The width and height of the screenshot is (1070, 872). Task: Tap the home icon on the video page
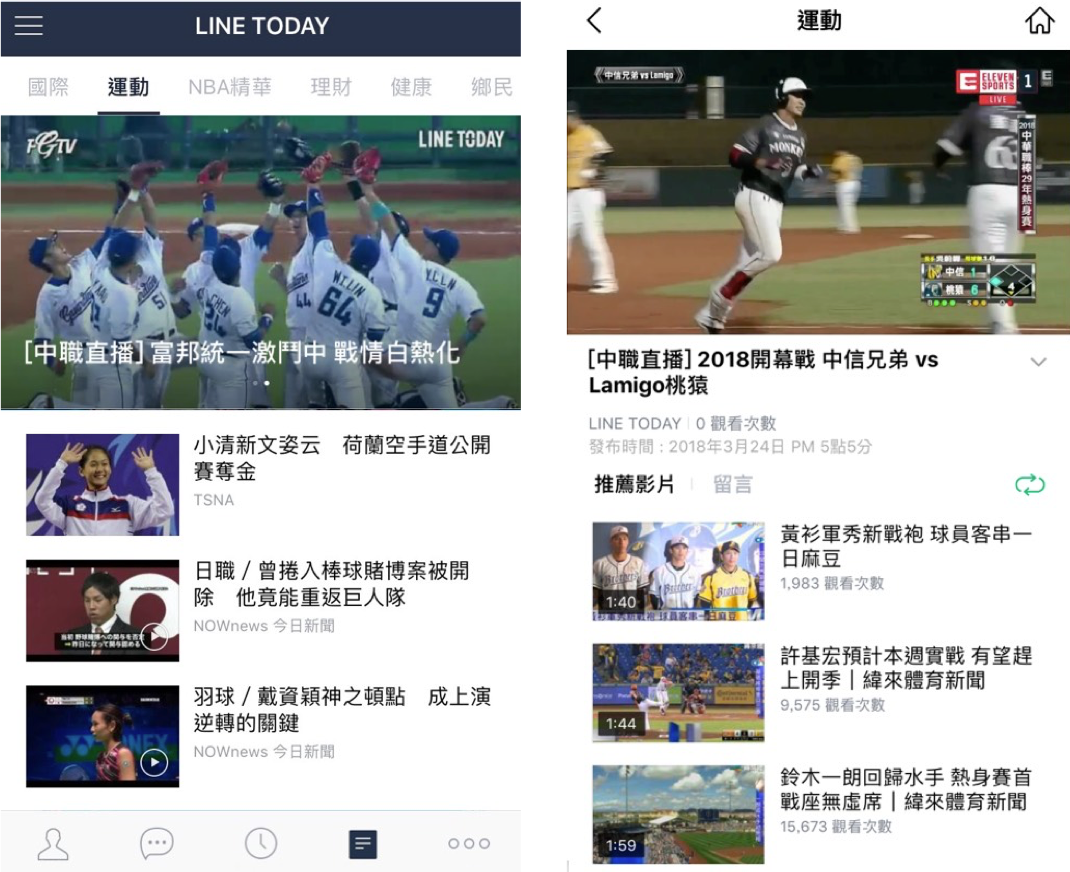coord(1040,21)
